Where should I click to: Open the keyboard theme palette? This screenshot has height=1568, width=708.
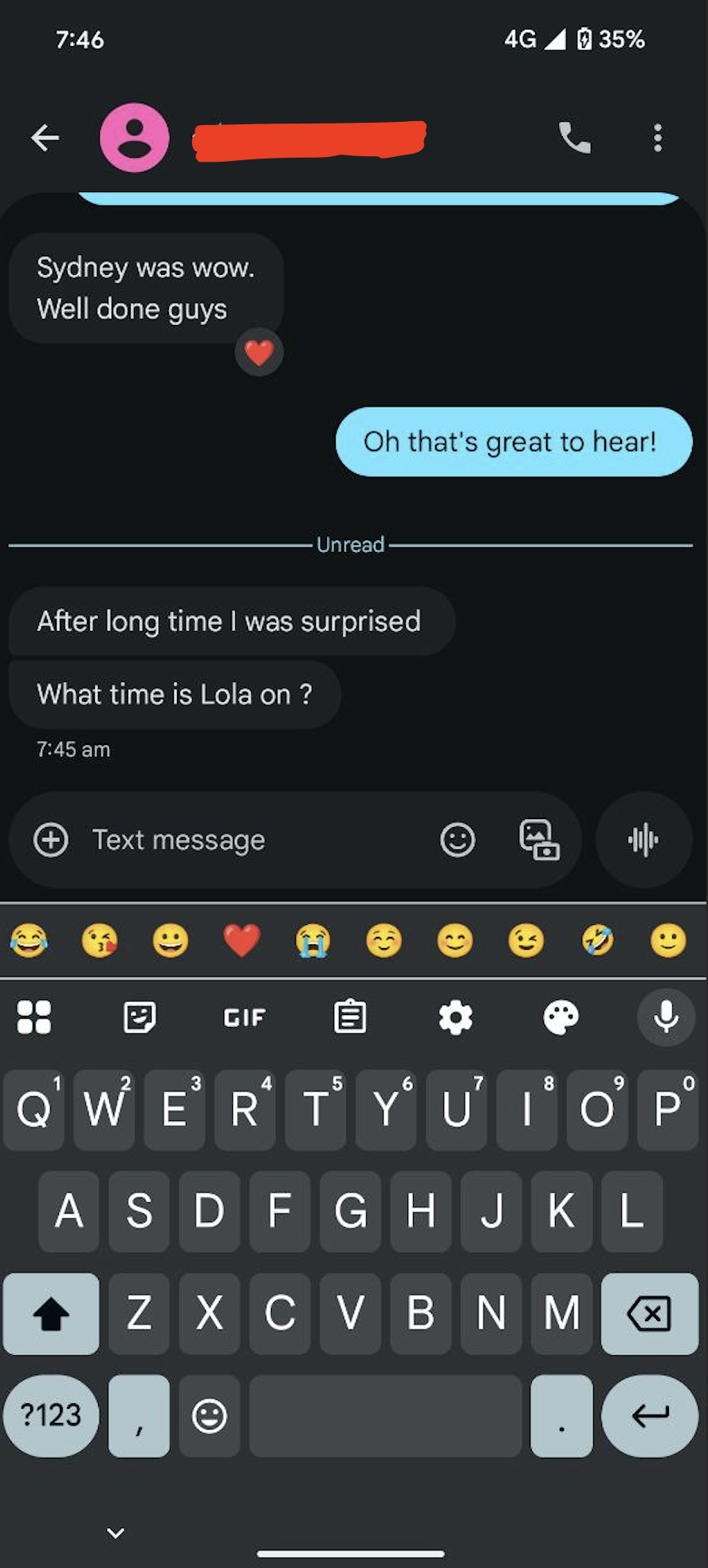pyautogui.click(x=561, y=1017)
